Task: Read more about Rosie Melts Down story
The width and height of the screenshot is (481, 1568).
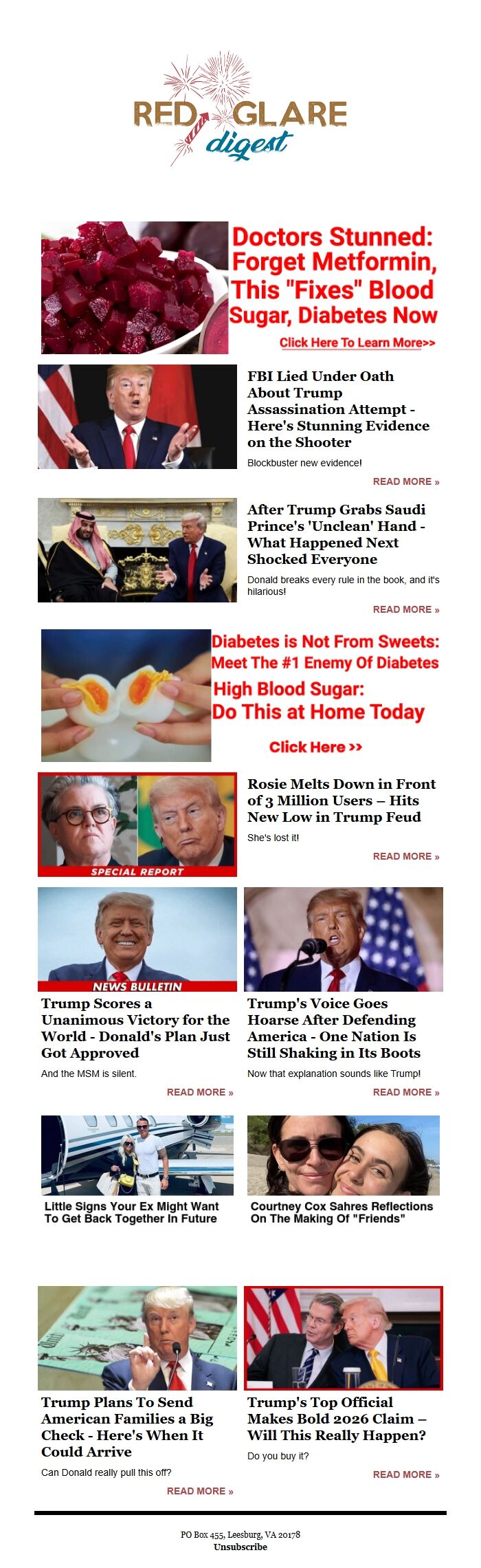Action: (x=405, y=856)
